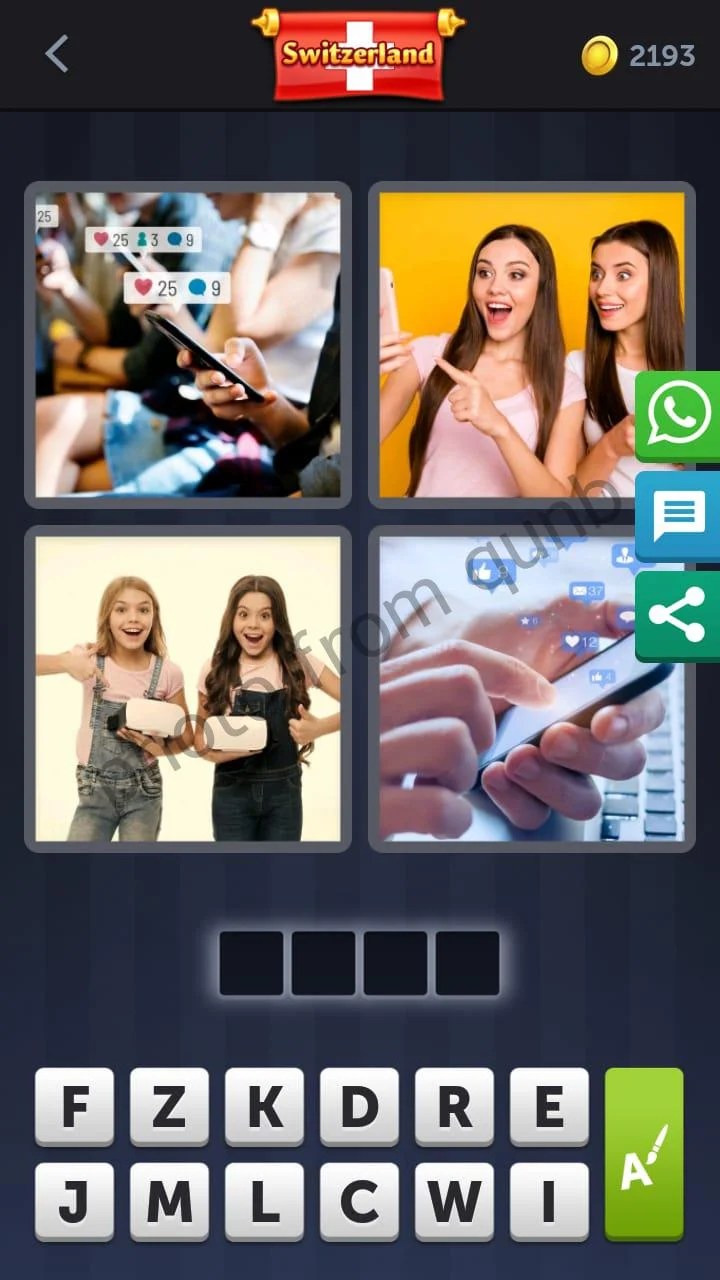Tap the first empty answer slot
Image resolution: width=720 pixels, height=1280 pixels.
(251, 963)
